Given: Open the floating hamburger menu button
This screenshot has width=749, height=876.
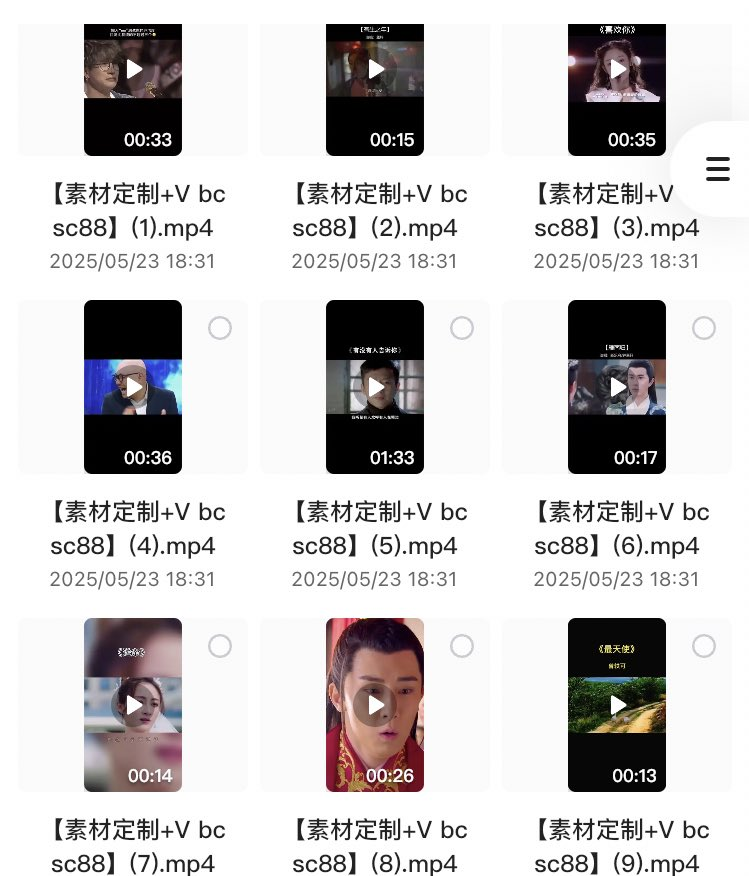Looking at the screenshot, I should click(x=717, y=168).
